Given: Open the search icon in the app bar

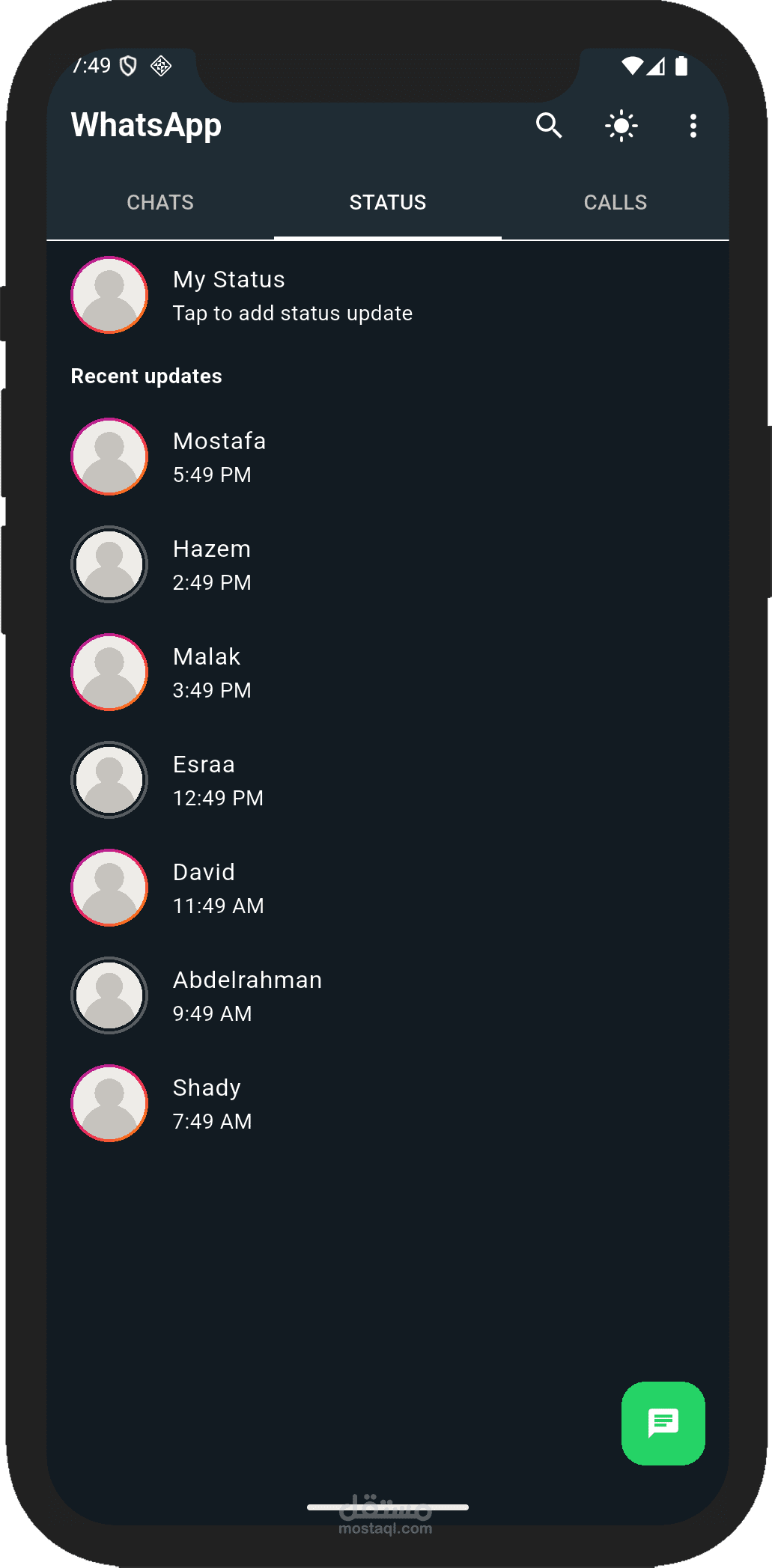Looking at the screenshot, I should [549, 126].
